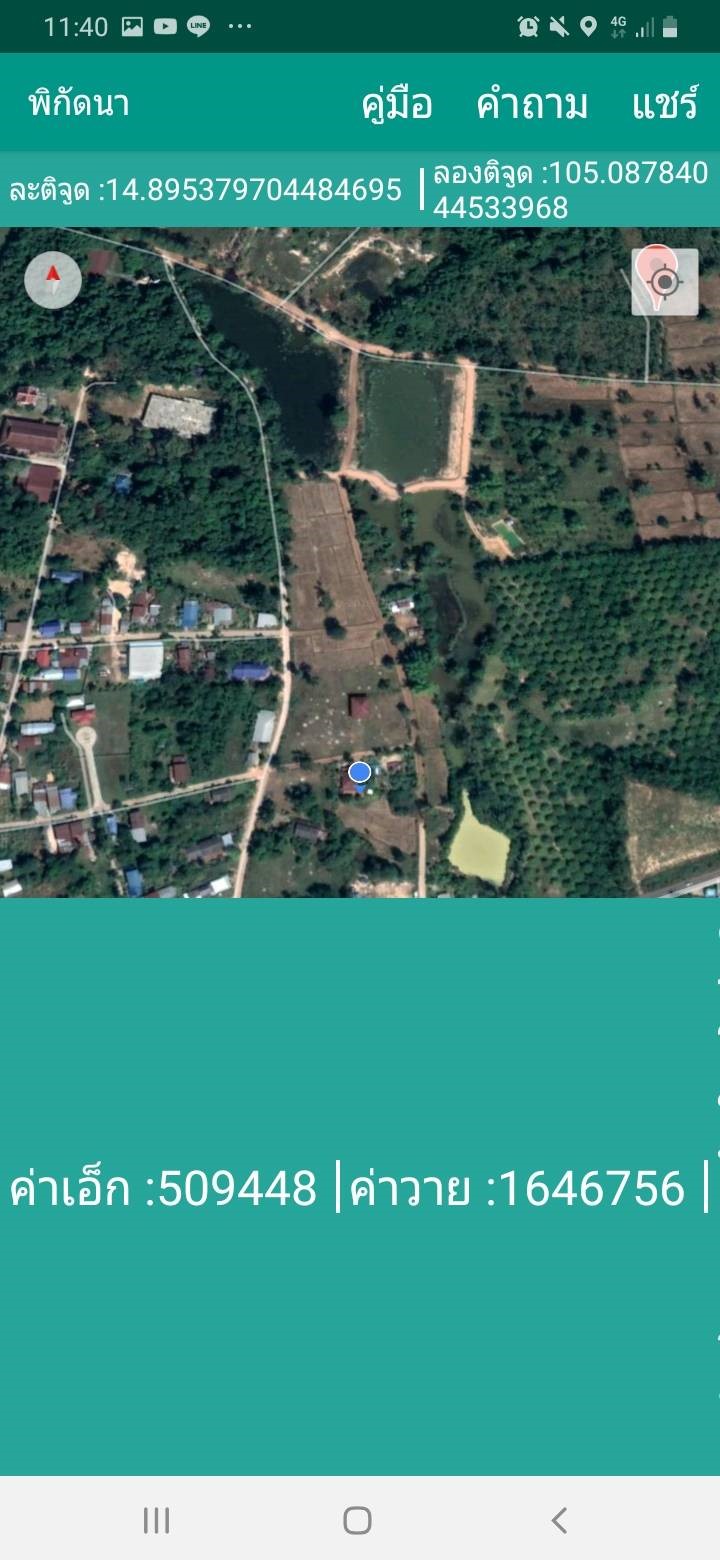Screen dimensions: 720x1560
Task: Center map on my location
Action: tap(665, 282)
